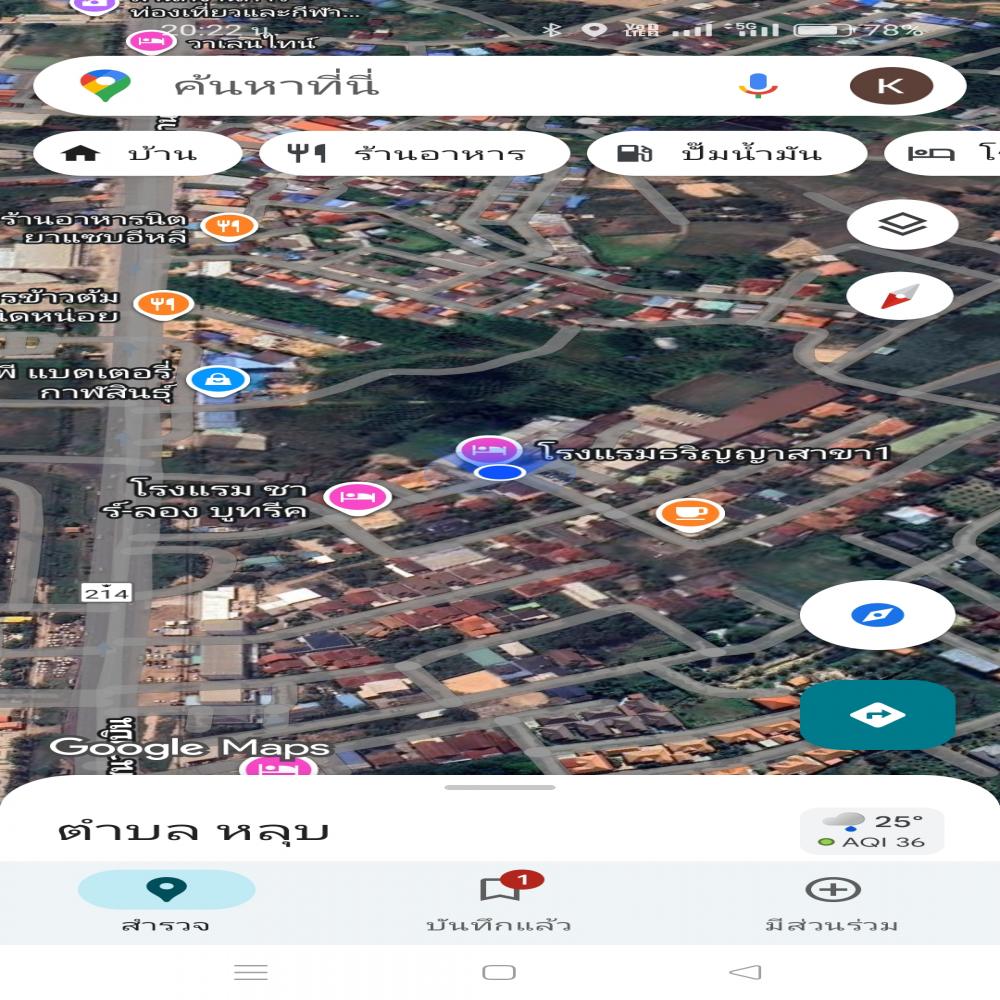Tap the orange coffee shop marker
This screenshot has width=1000, height=1000.
690,514
